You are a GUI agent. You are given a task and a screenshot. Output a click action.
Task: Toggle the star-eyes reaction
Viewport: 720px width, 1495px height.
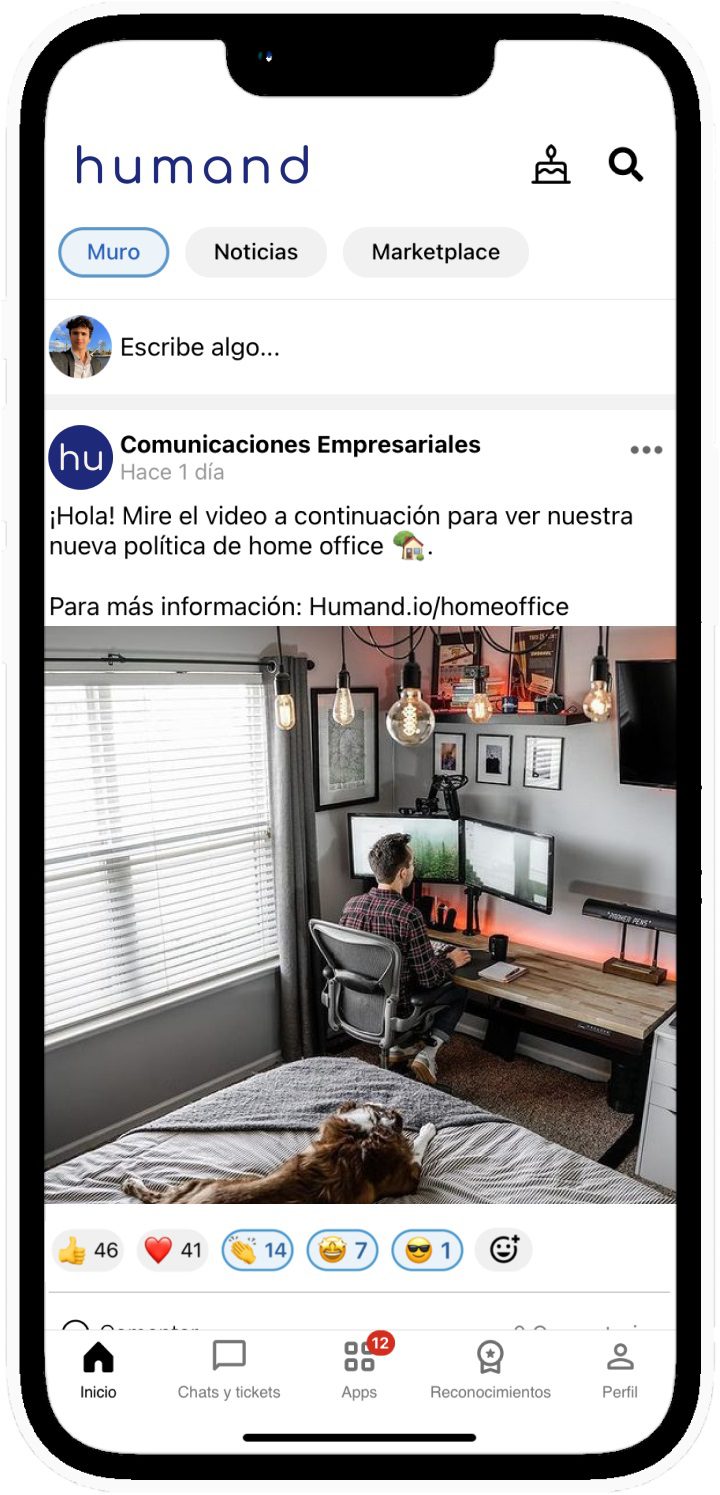342,1250
